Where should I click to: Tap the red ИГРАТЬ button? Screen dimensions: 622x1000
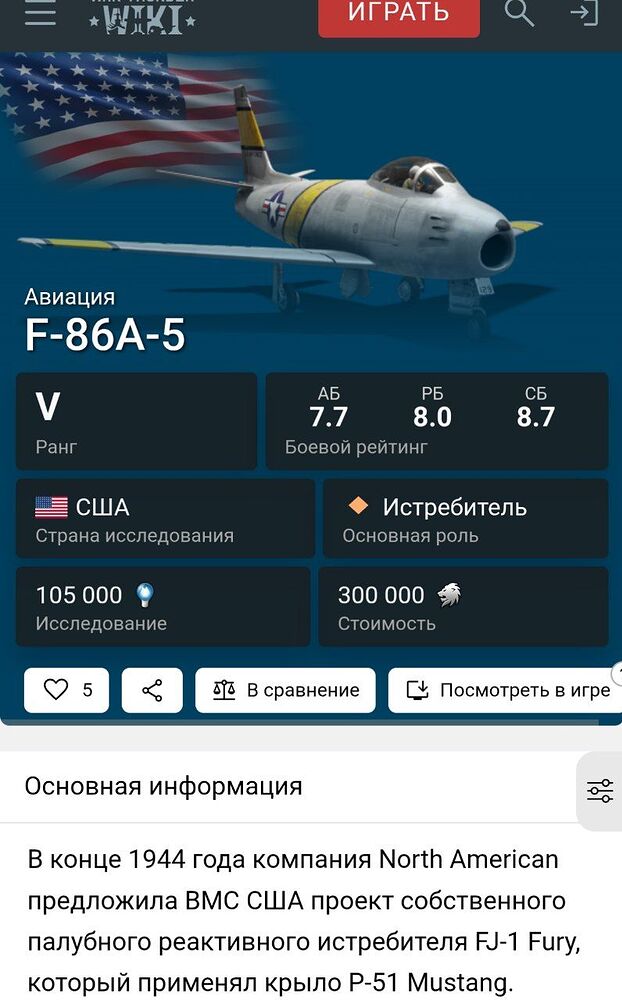(x=398, y=14)
